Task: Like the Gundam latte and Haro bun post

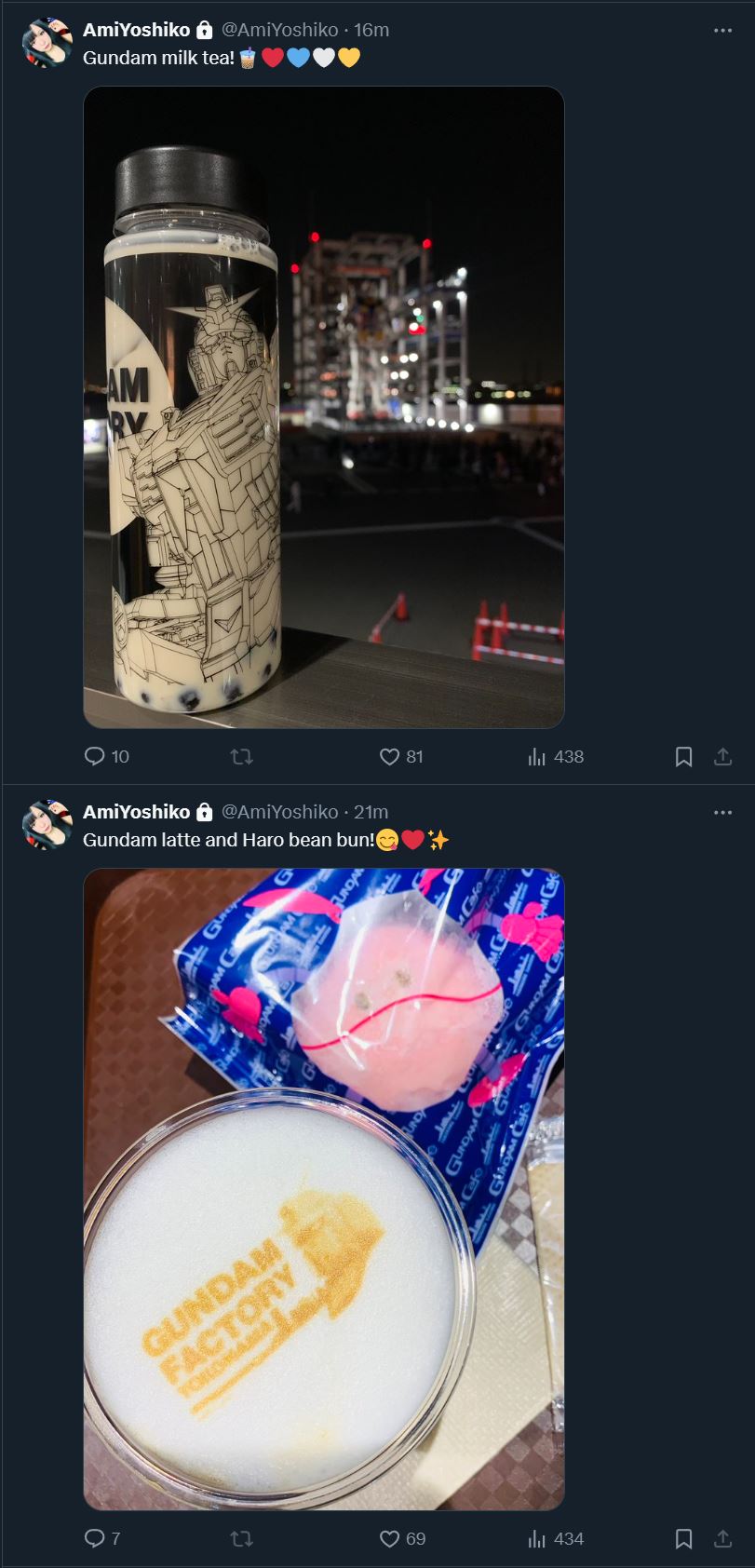Action: pos(389,1539)
